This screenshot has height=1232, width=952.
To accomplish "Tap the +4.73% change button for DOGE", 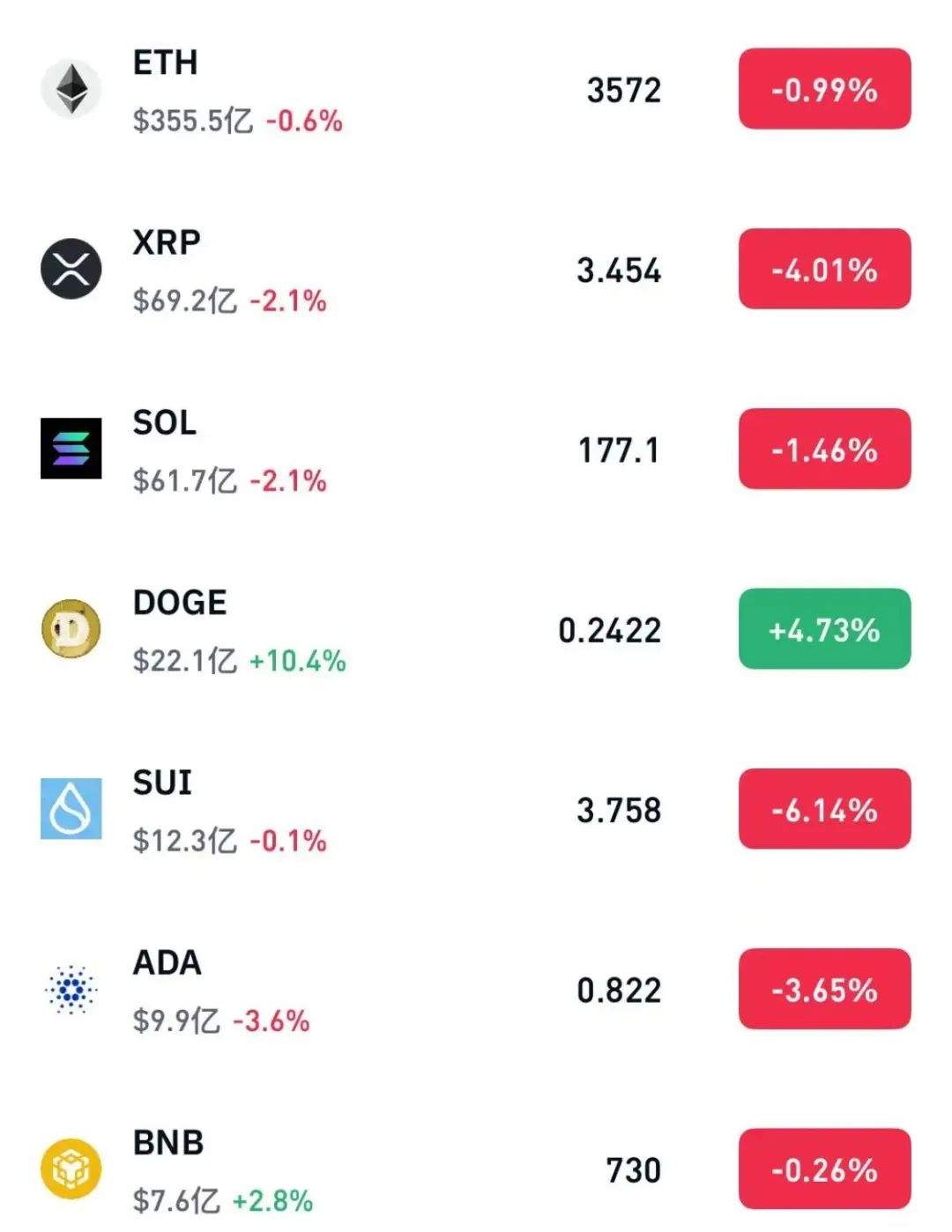I will [824, 629].
